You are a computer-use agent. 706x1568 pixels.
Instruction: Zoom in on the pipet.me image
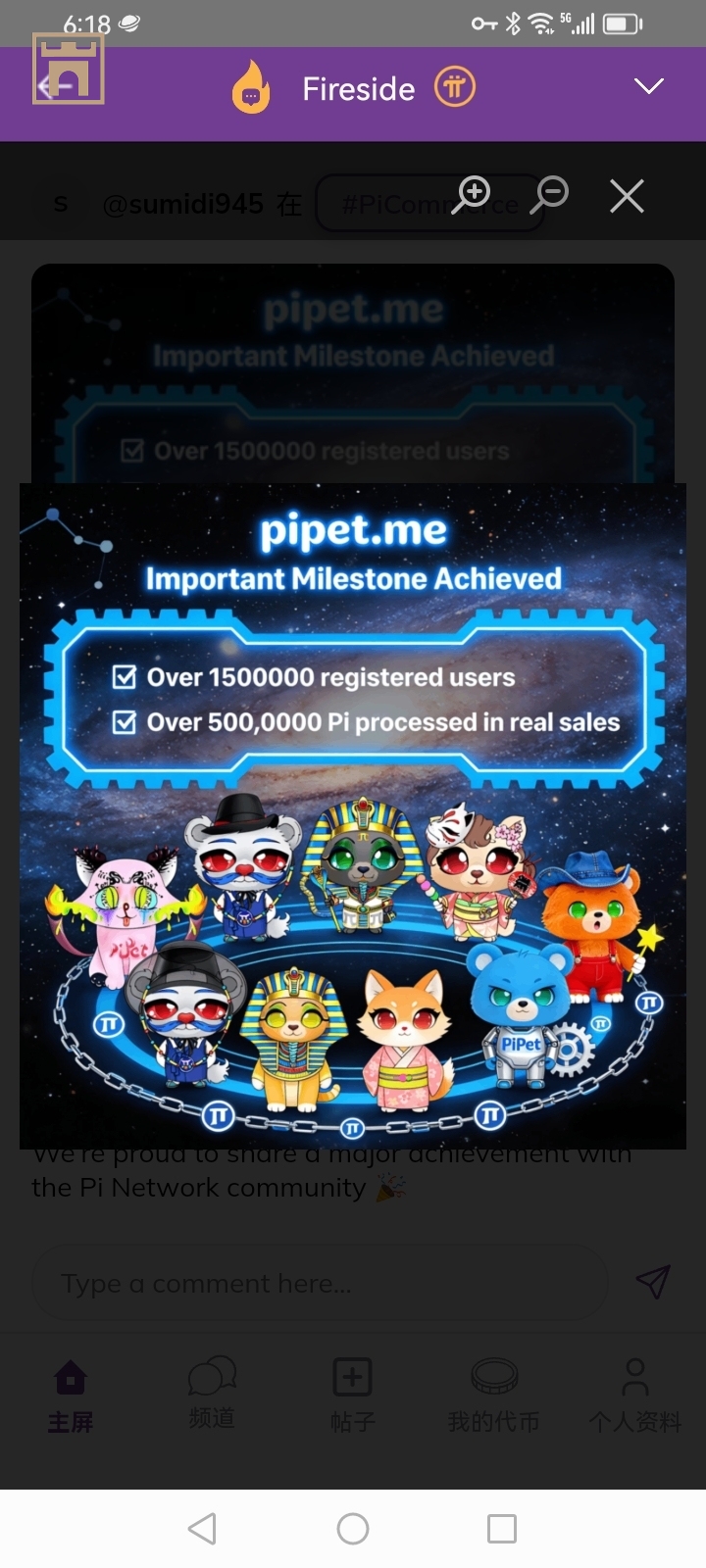(x=472, y=194)
